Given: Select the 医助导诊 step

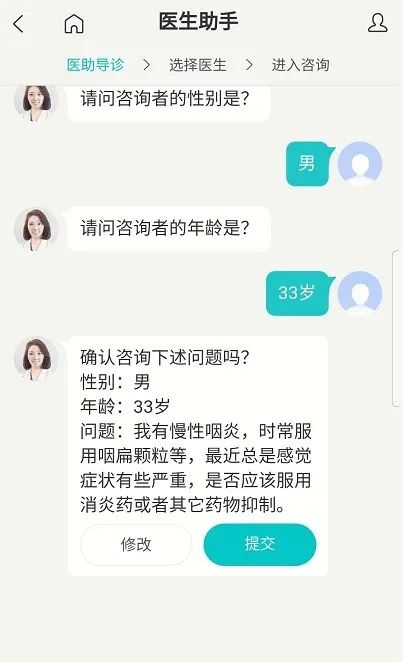Looking at the screenshot, I should click(x=96, y=65).
